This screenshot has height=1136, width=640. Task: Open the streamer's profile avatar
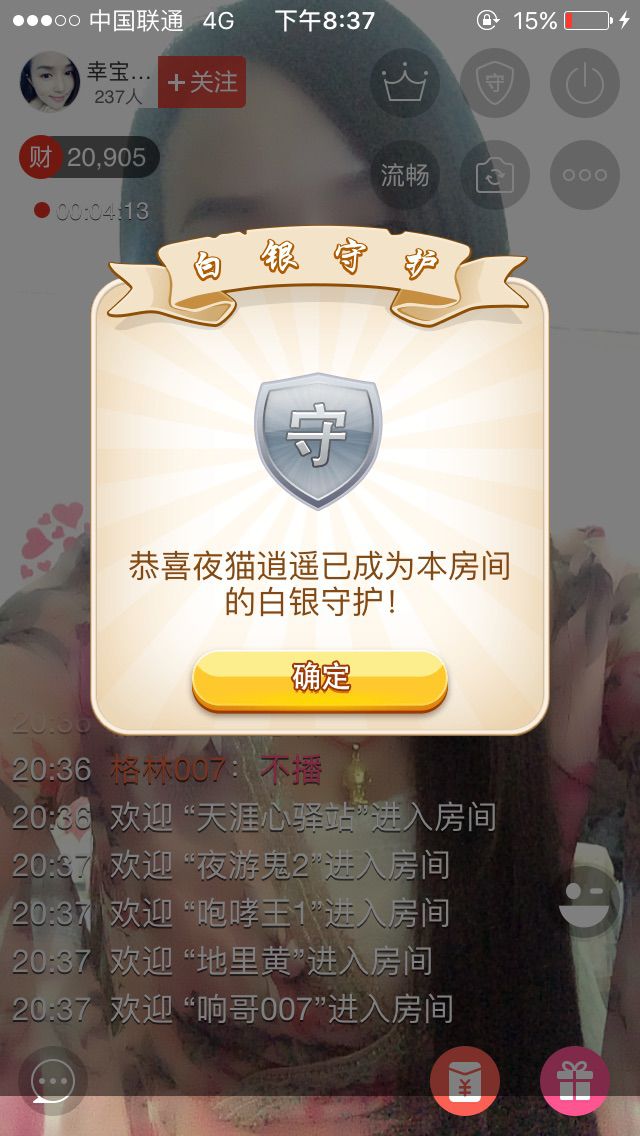click(48, 82)
